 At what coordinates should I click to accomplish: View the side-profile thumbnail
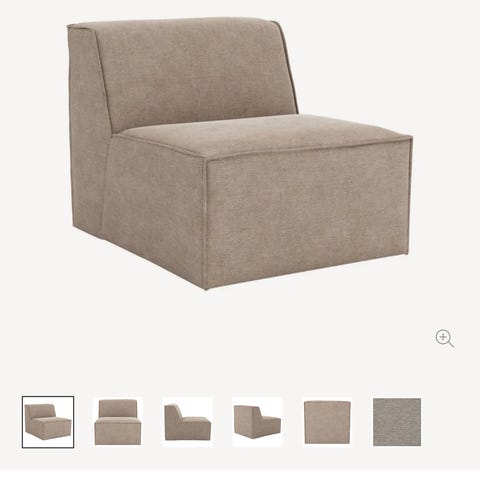point(188,422)
